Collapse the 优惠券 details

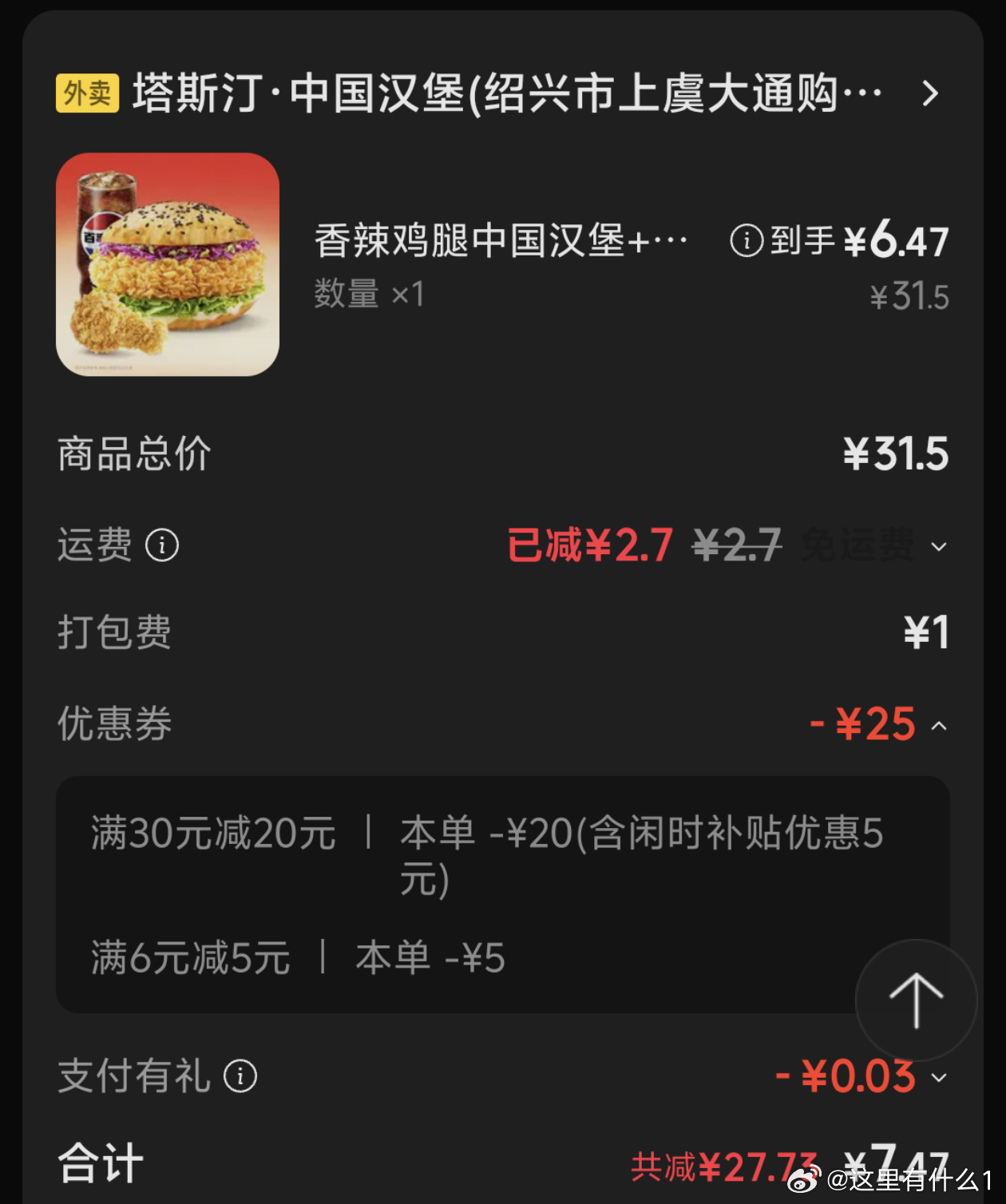pos(939,726)
